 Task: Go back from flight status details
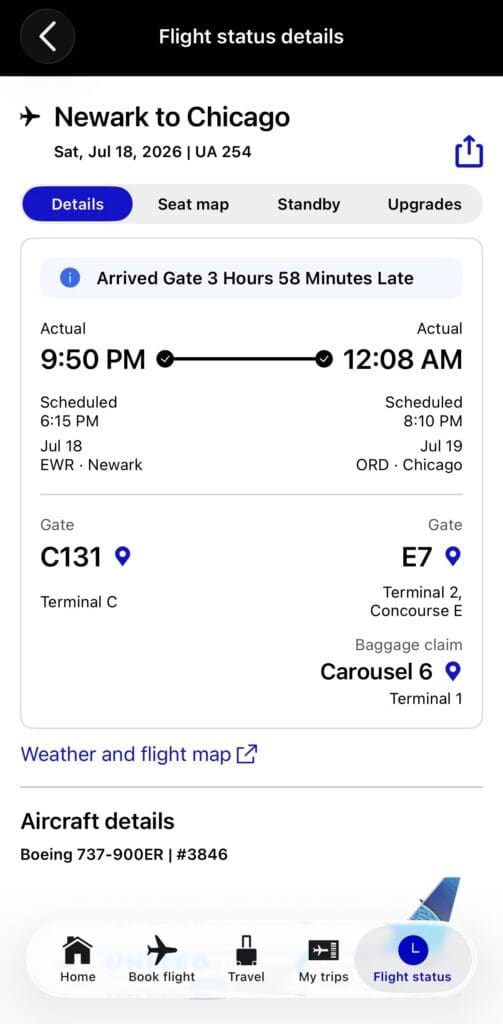(x=47, y=37)
